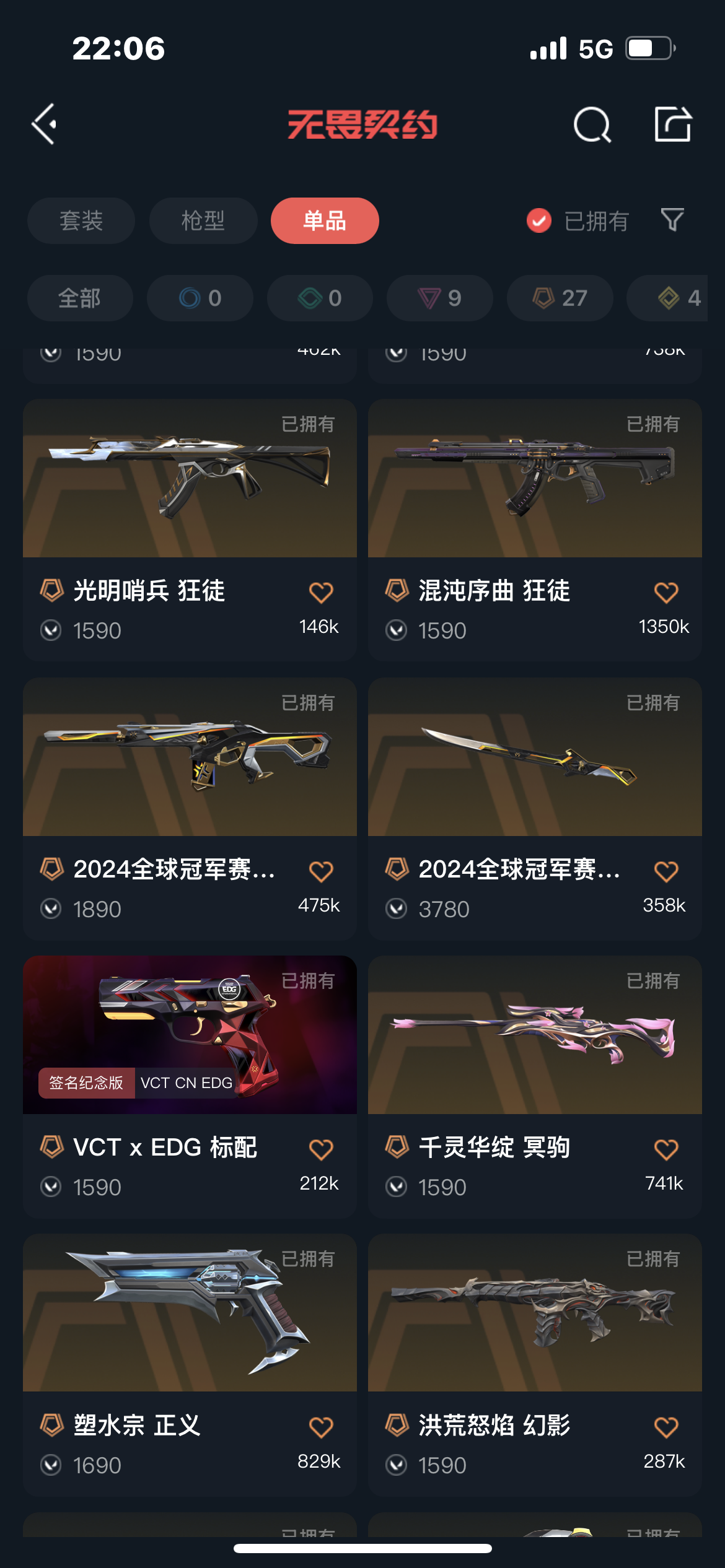Filter by the blue tier chip showing 0
Image resolution: width=725 pixels, height=1568 pixels.
click(200, 298)
